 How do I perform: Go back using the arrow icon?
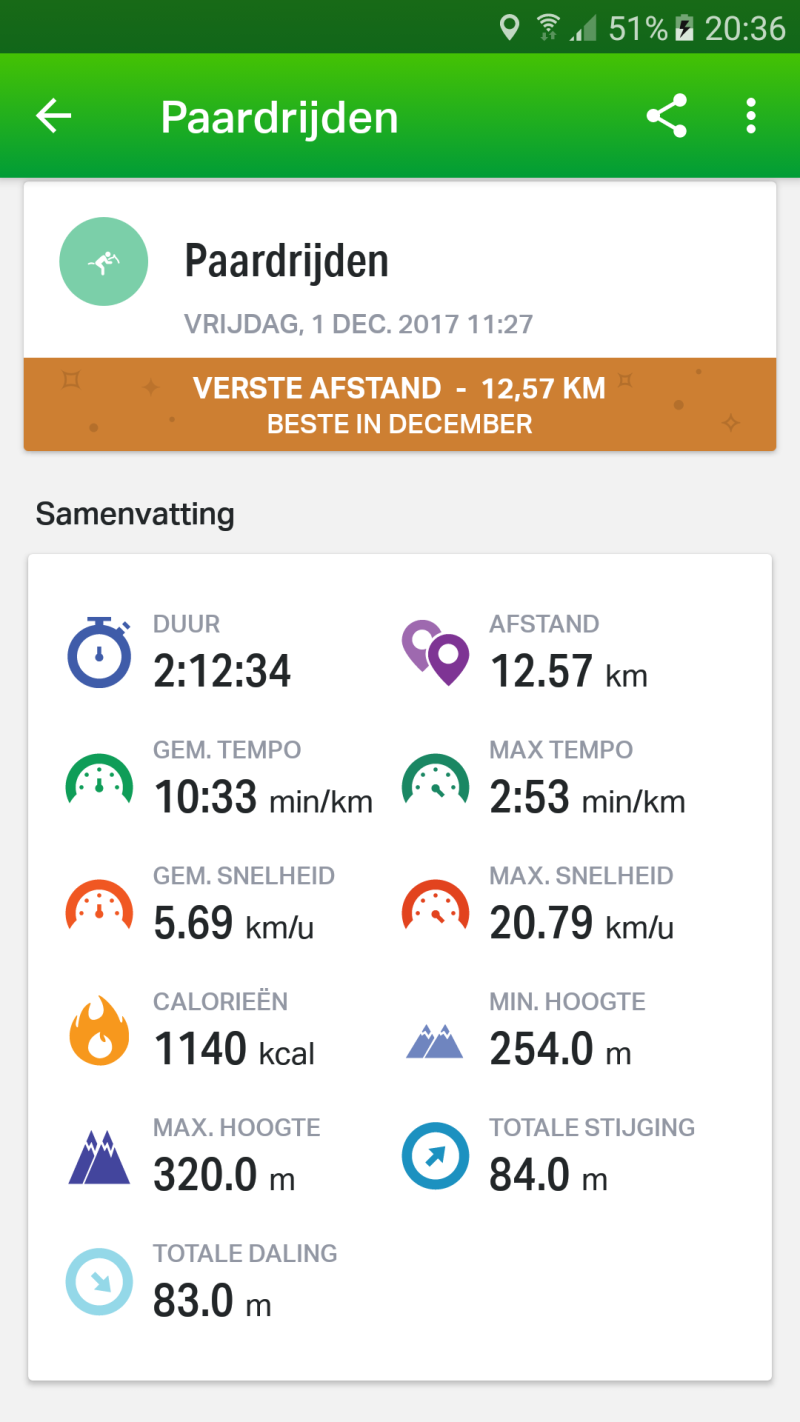[54, 117]
